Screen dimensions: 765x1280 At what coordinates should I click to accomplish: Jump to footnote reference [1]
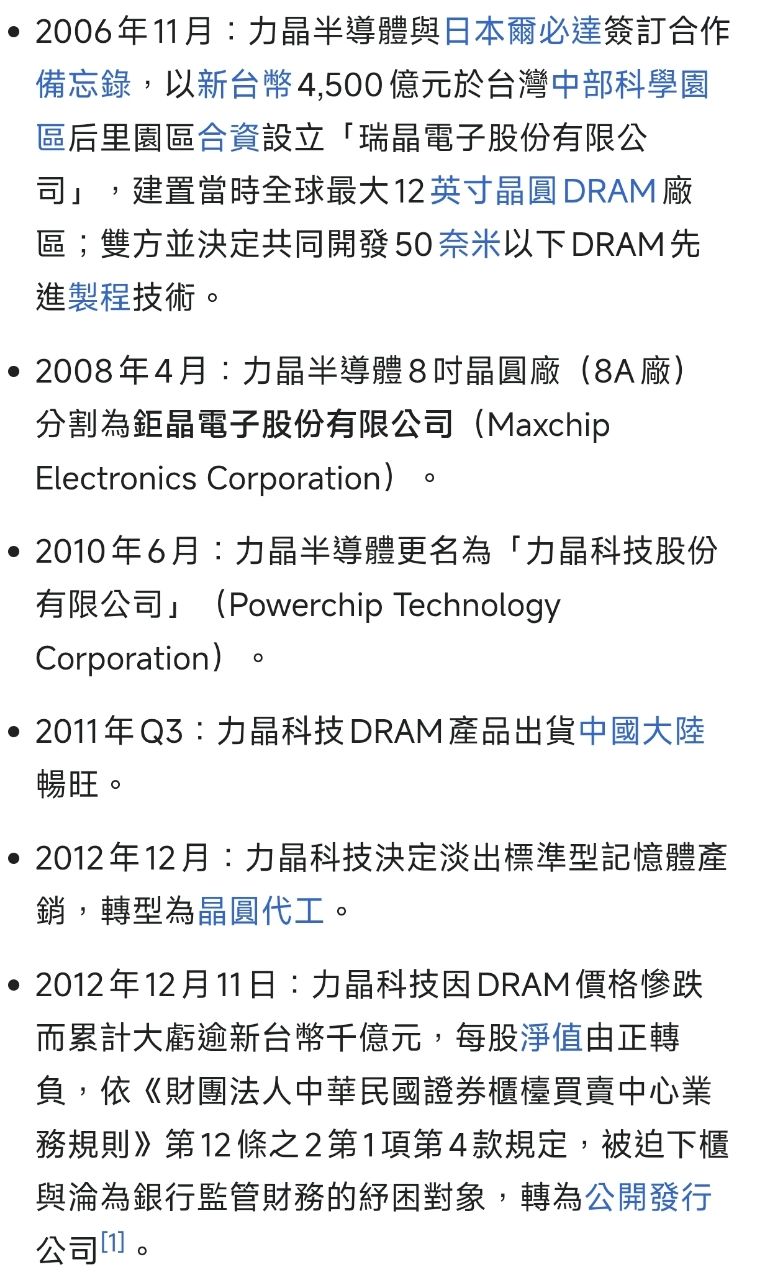(112, 1243)
